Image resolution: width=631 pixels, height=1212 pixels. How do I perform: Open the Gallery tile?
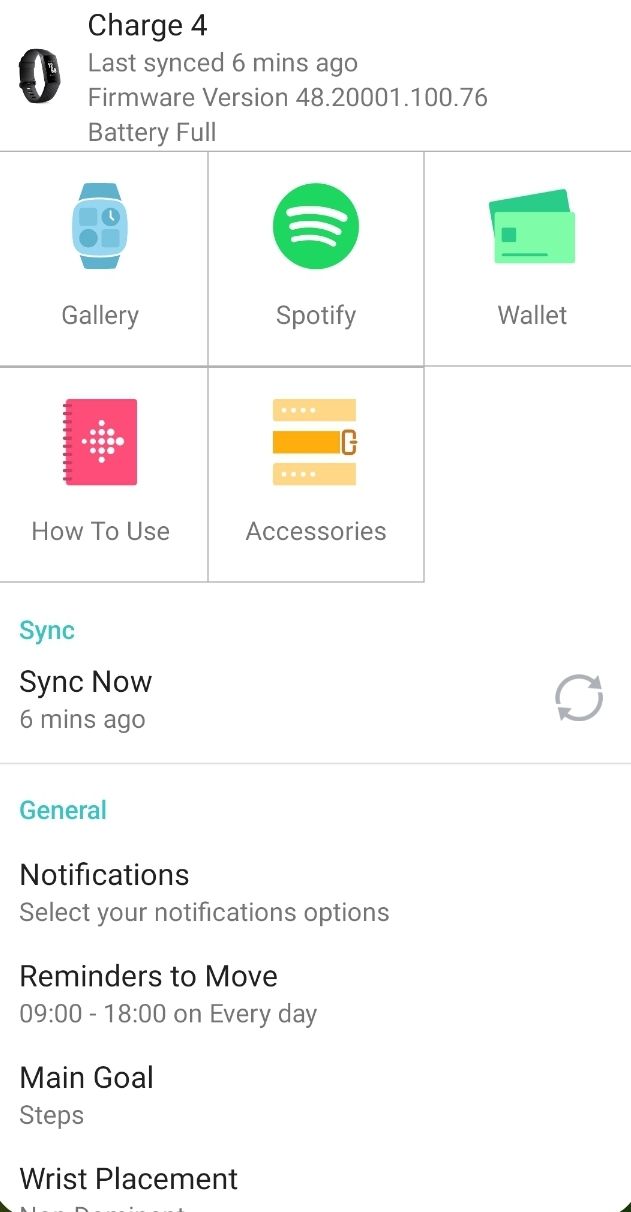pos(101,258)
